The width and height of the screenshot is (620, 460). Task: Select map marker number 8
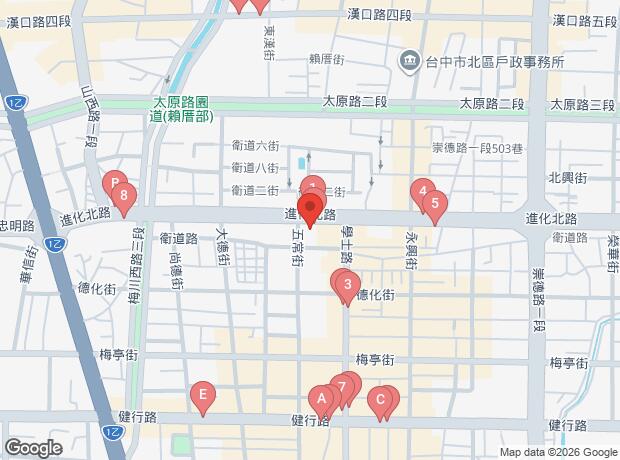tap(124, 197)
